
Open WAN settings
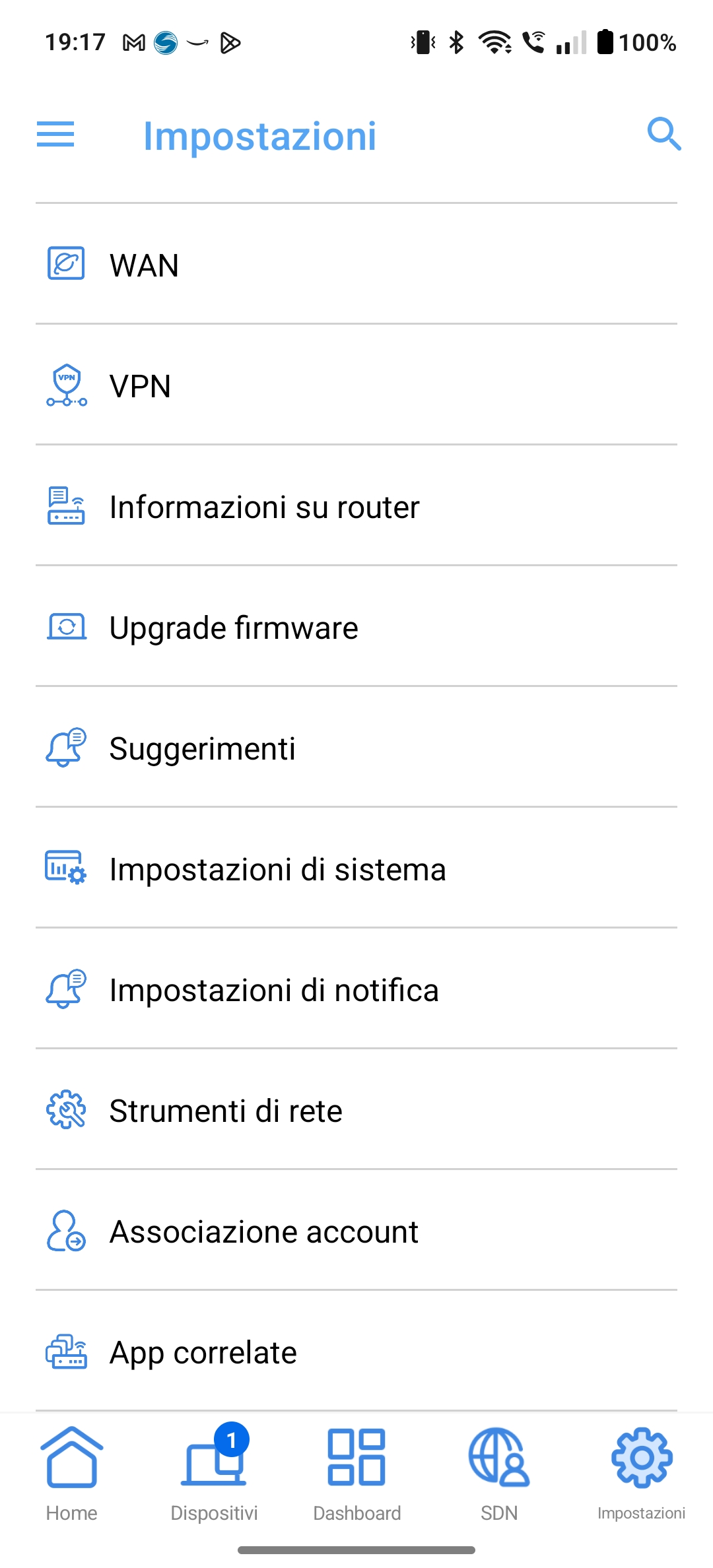356,264
